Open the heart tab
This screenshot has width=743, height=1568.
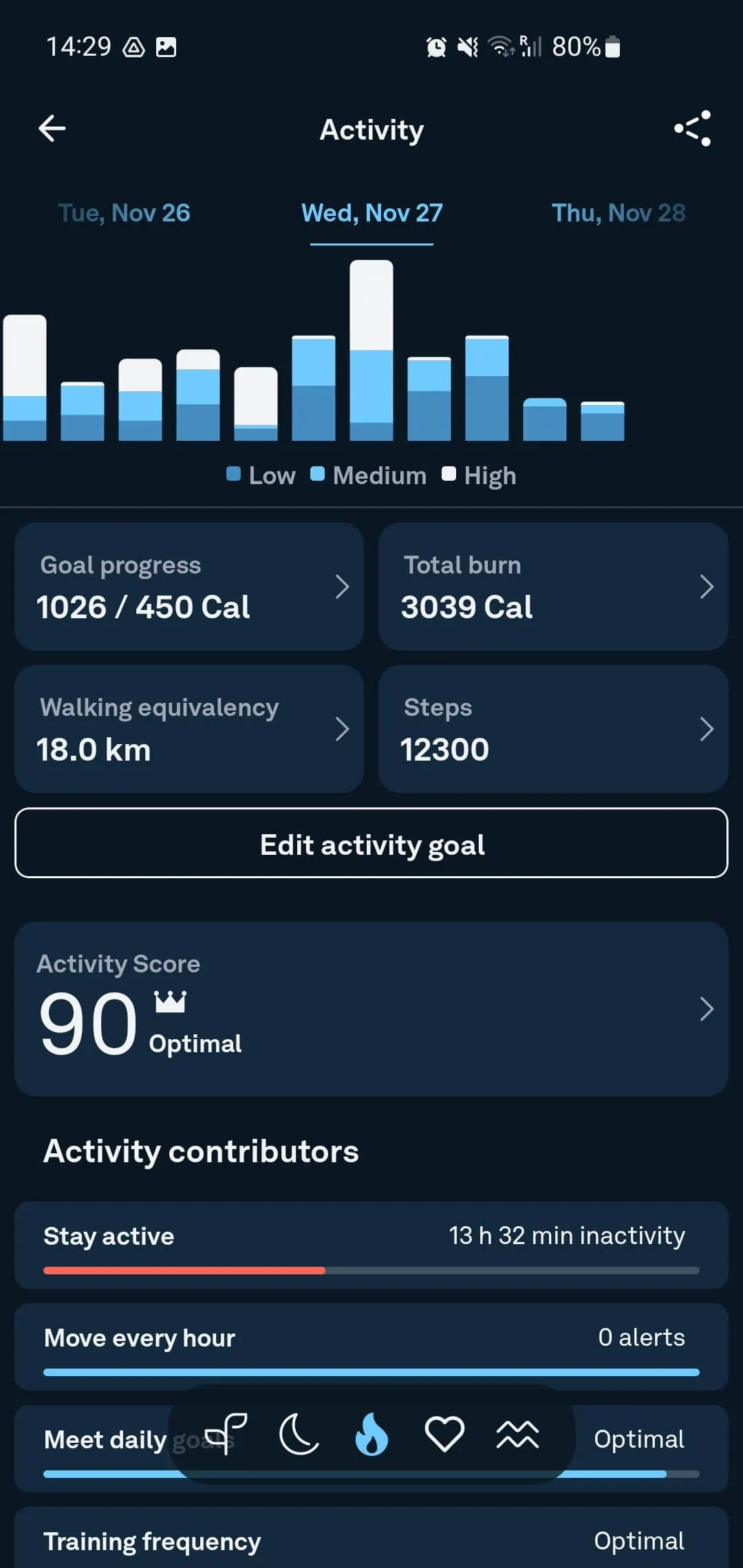click(444, 1435)
